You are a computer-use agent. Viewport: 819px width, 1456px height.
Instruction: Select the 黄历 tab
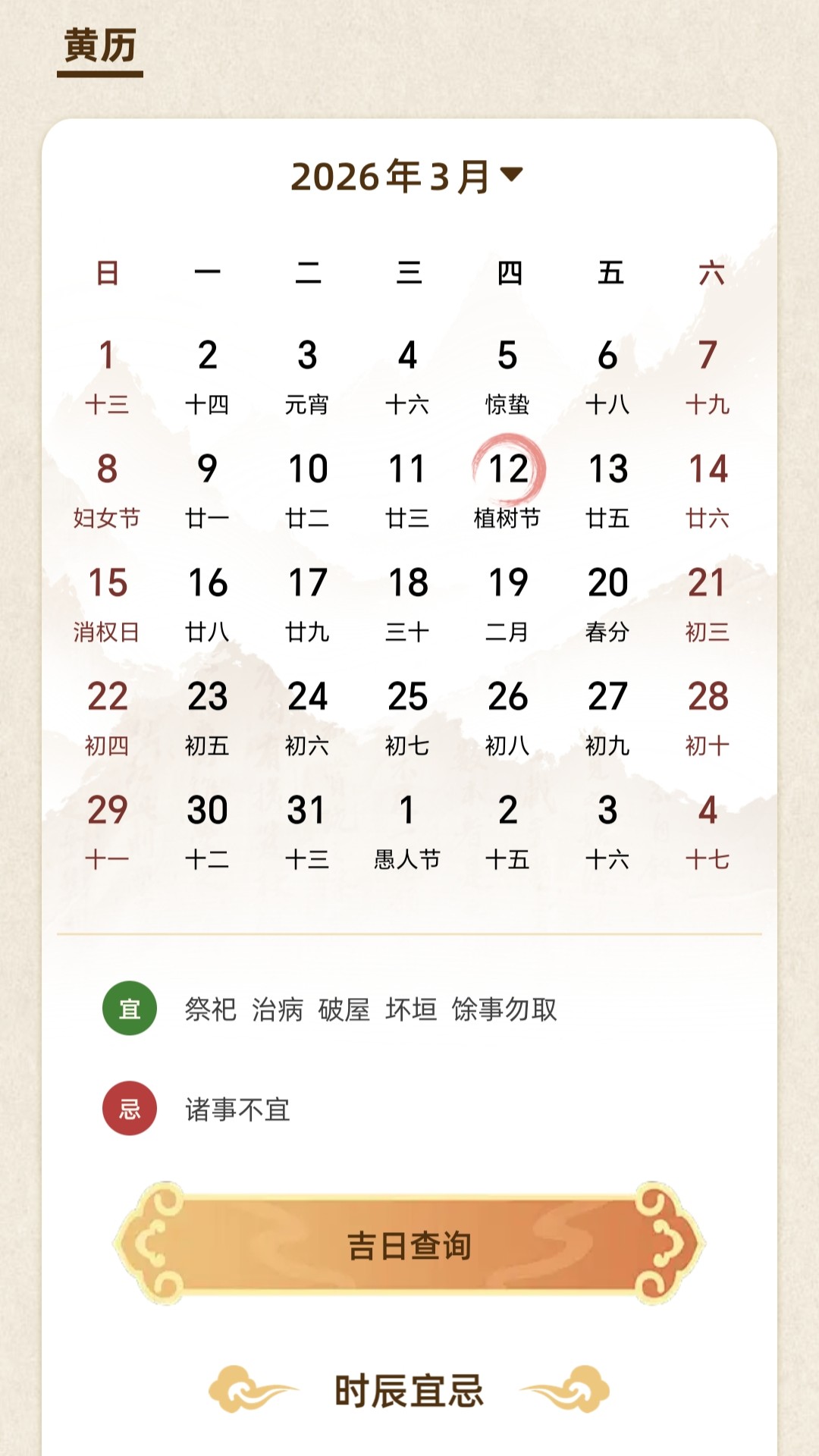pyautogui.click(x=100, y=47)
